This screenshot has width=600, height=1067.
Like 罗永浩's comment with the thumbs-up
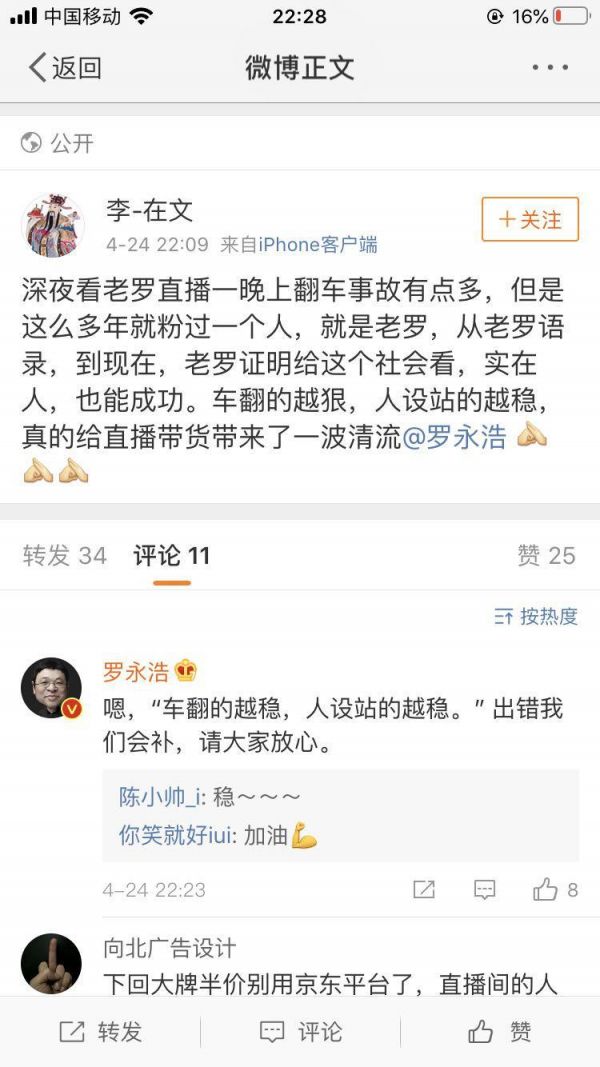coord(555,889)
